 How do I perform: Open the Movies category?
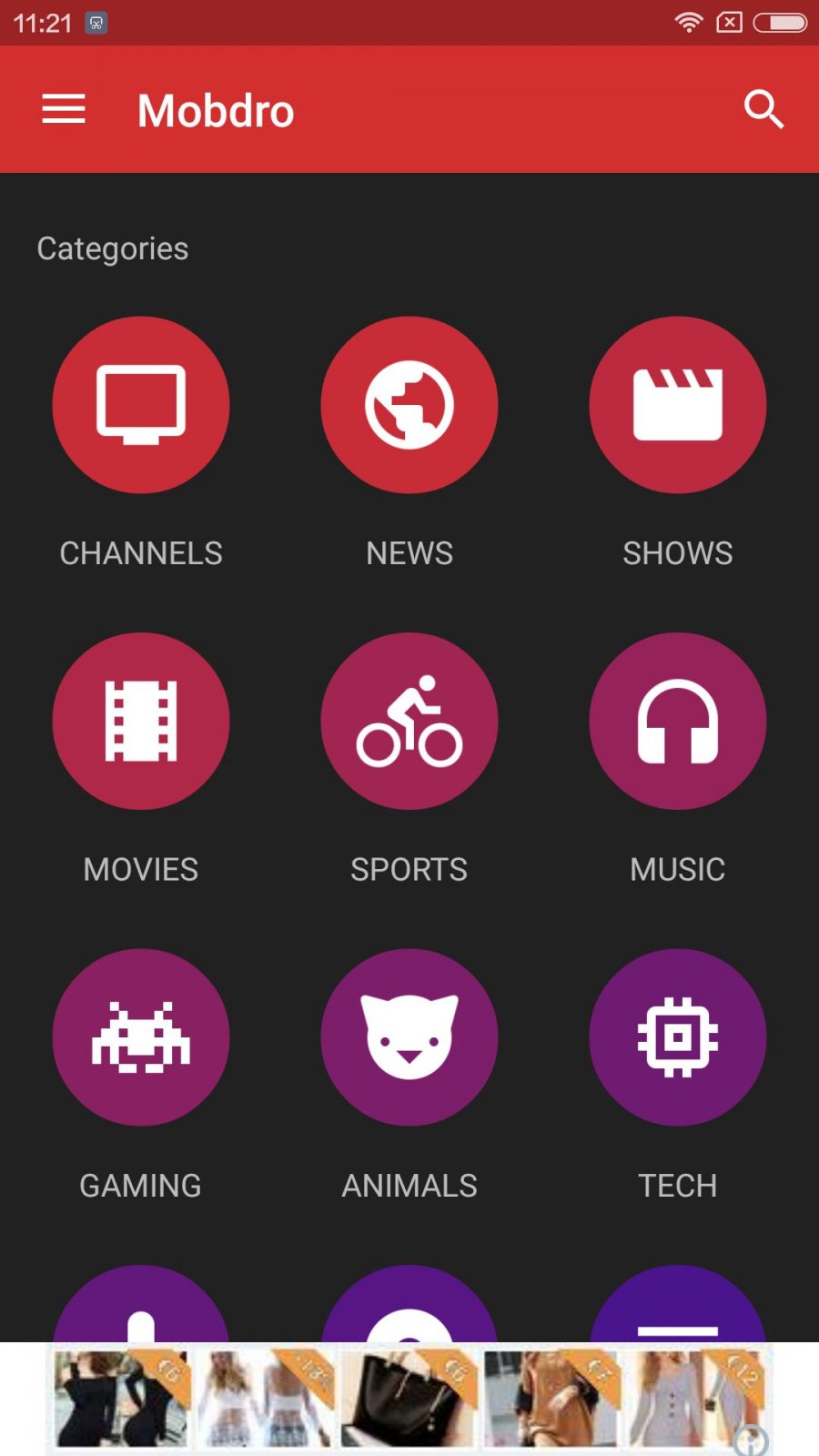point(141,721)
